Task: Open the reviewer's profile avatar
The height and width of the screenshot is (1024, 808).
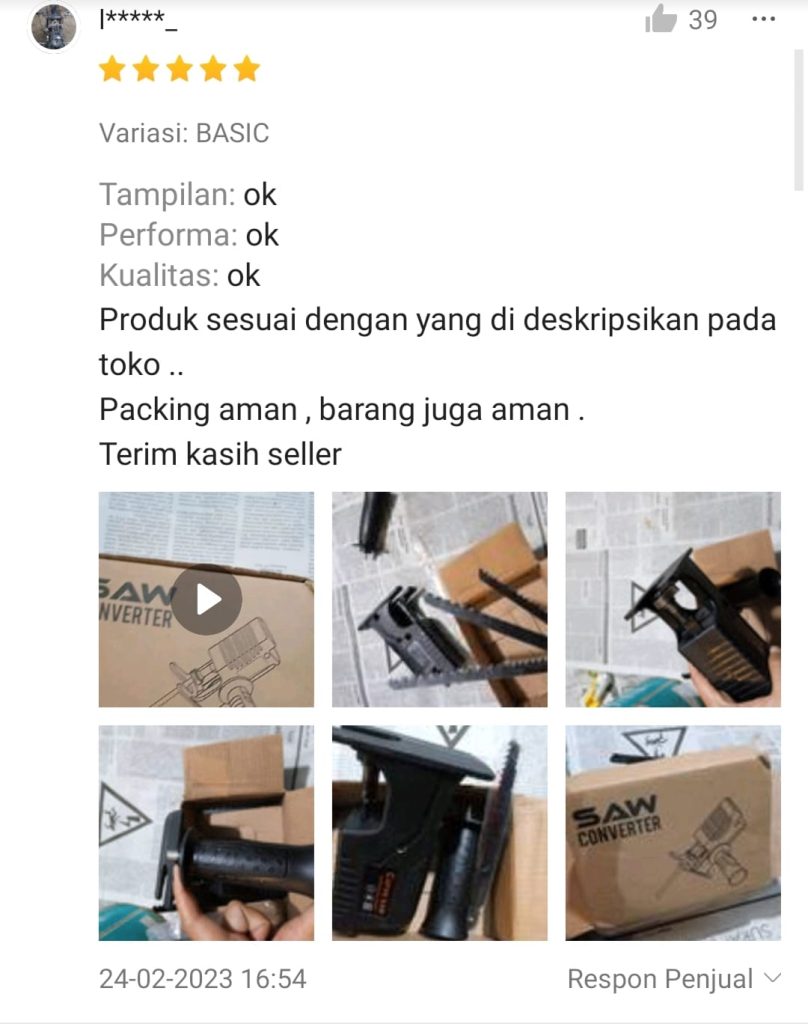Action: (x=54, y=27)
